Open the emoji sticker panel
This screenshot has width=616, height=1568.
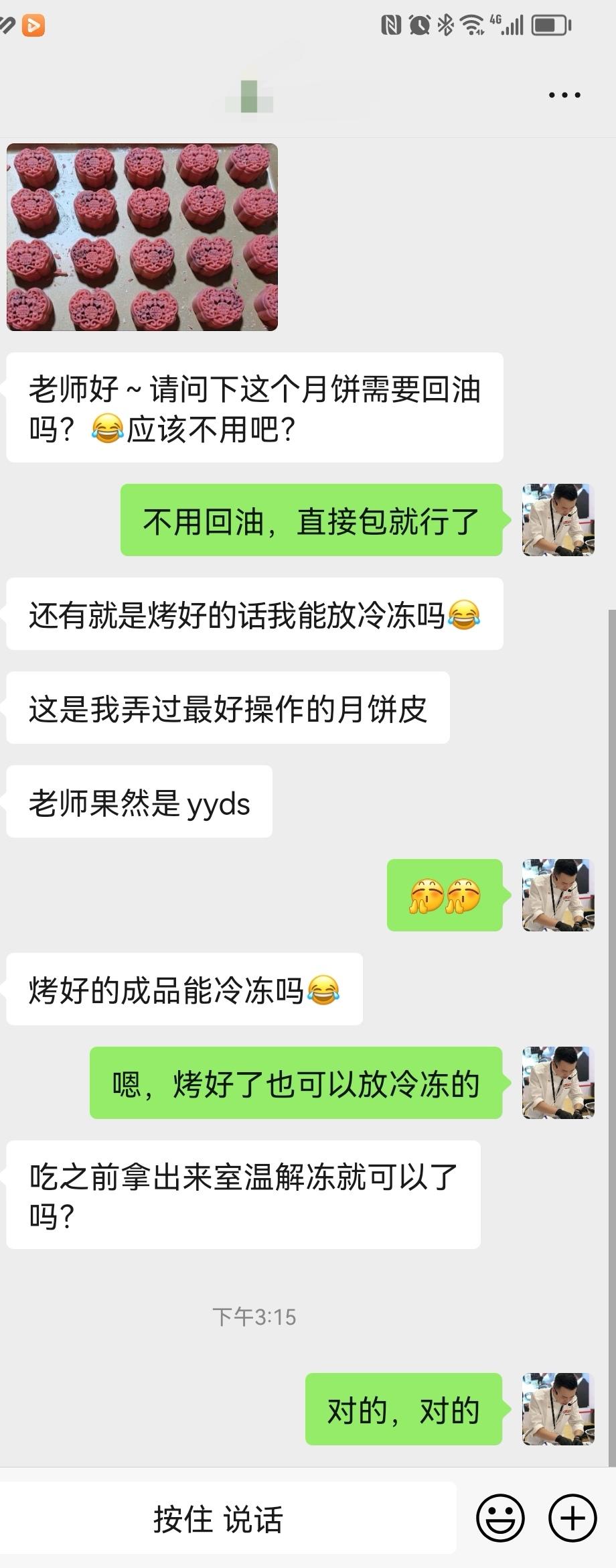point(500,1518)
